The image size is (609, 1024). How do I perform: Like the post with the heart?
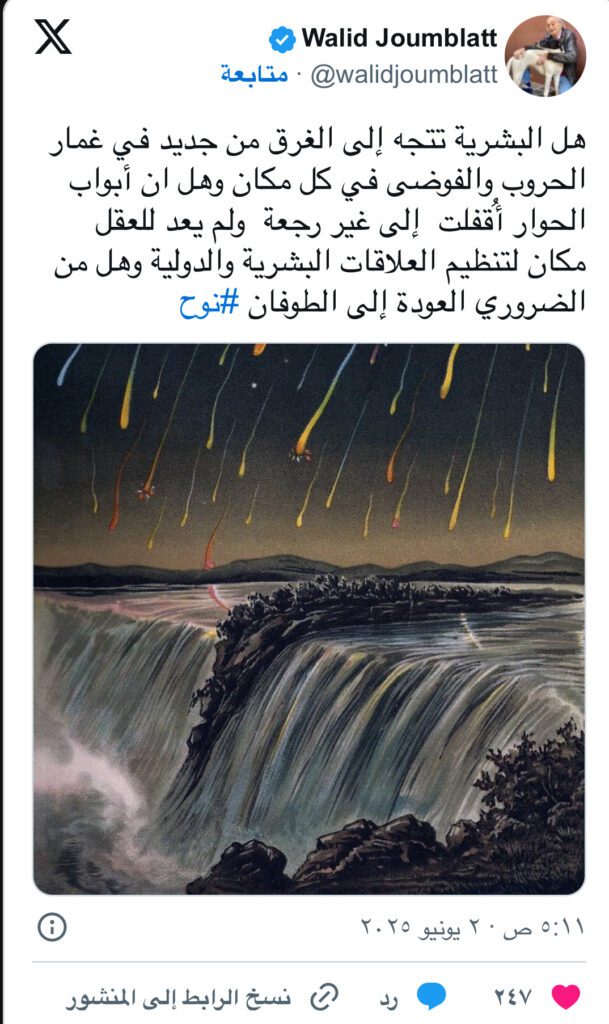pos(566,996)
